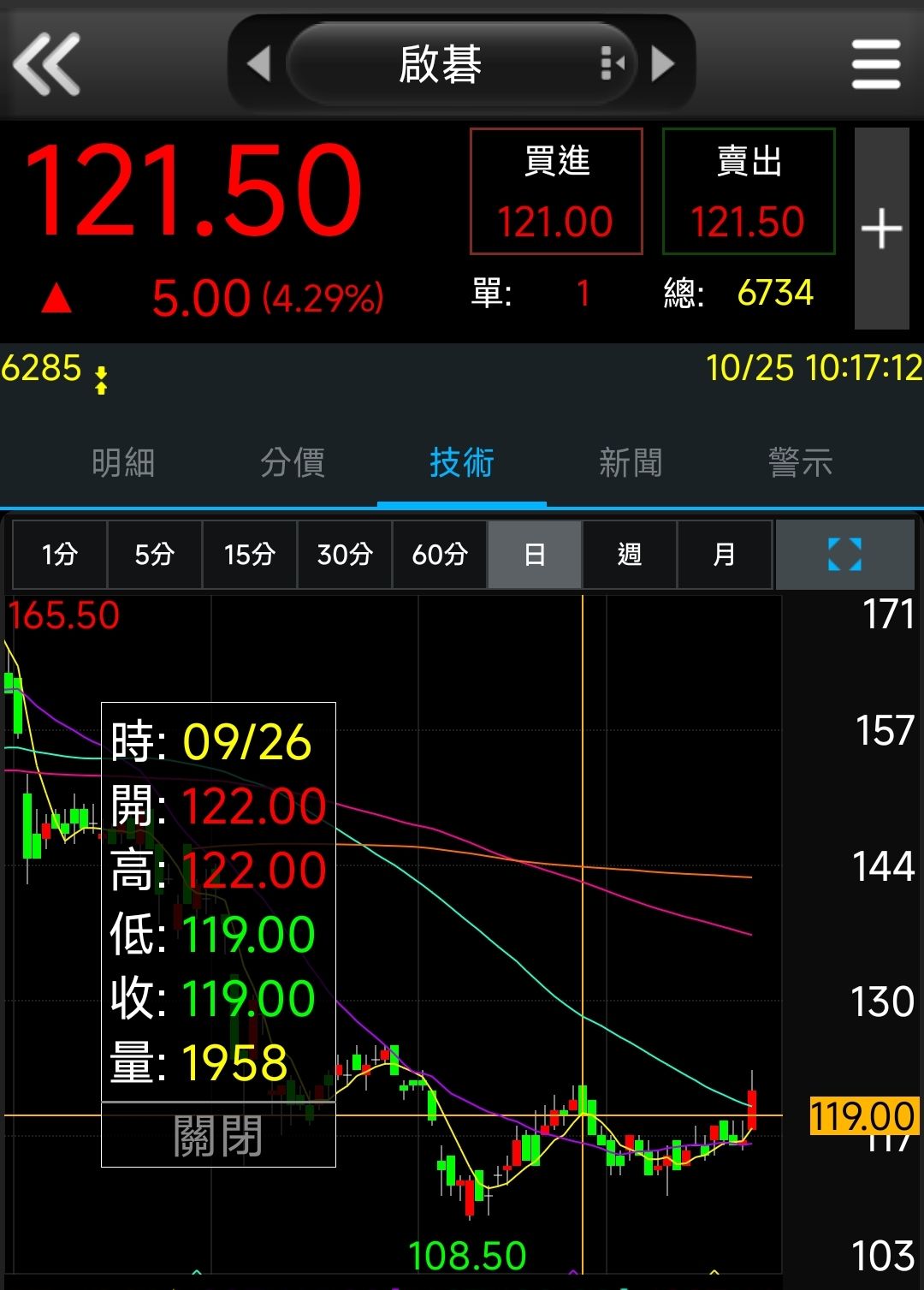Go back with the double-arrow icon

pos(47,63)
